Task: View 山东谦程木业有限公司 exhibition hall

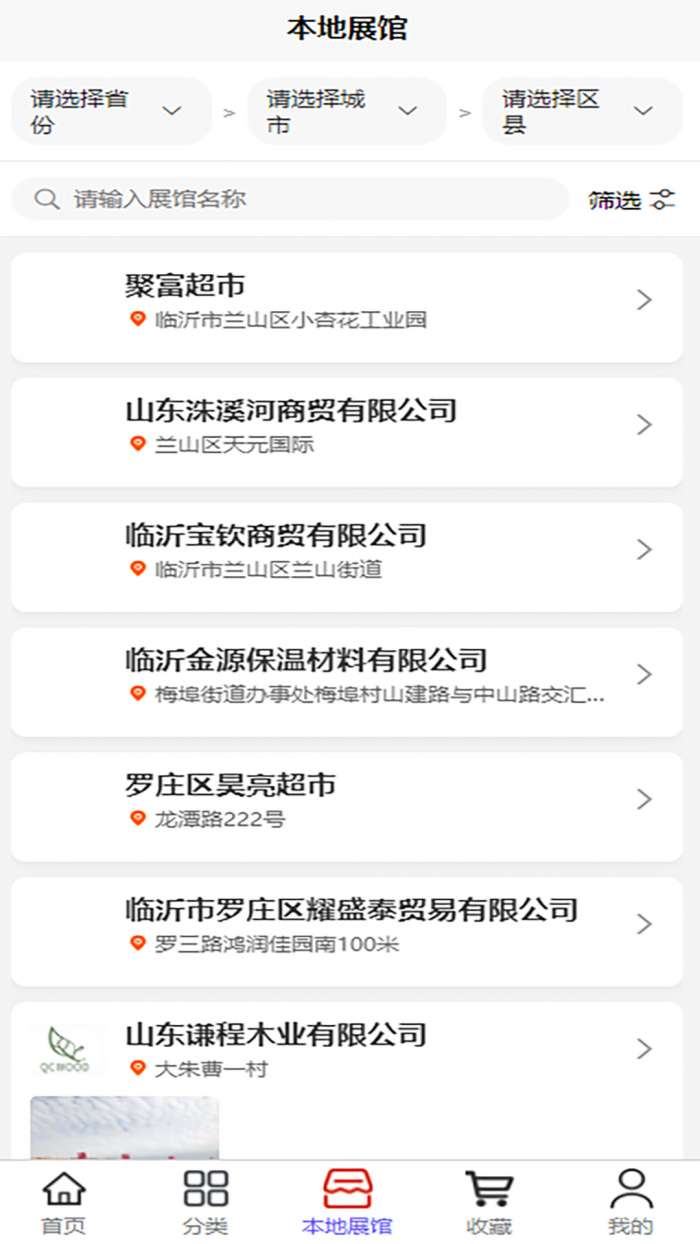Action: [x=346, y=1048]
